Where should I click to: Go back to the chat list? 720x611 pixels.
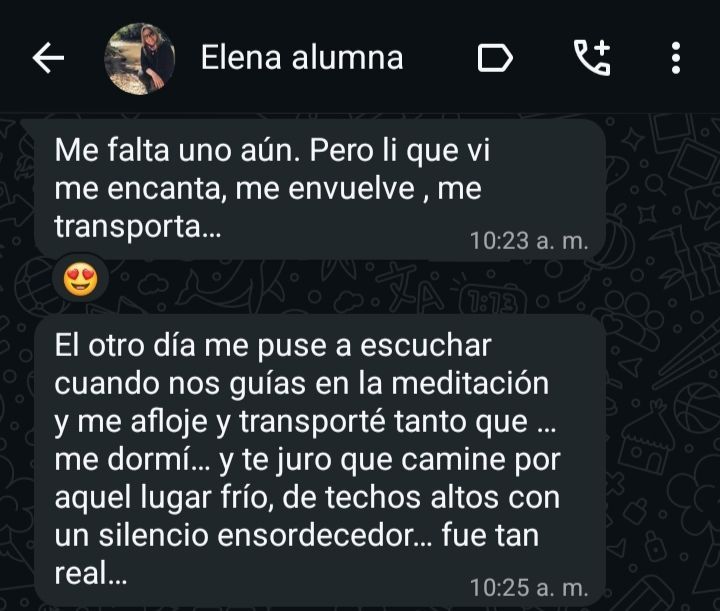coord(48,59)
